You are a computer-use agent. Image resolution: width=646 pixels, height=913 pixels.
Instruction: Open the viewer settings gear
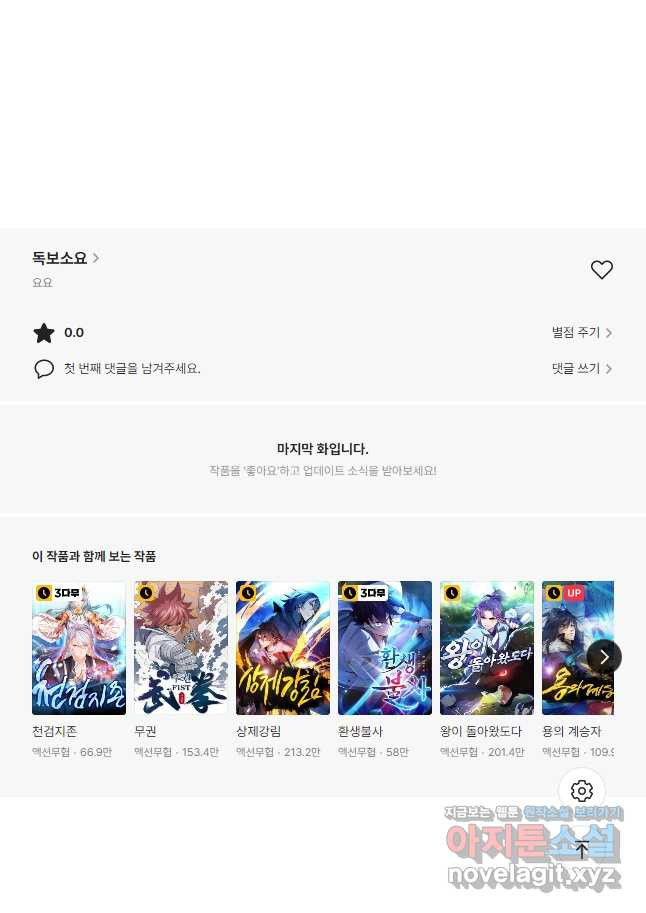[582, 791]
